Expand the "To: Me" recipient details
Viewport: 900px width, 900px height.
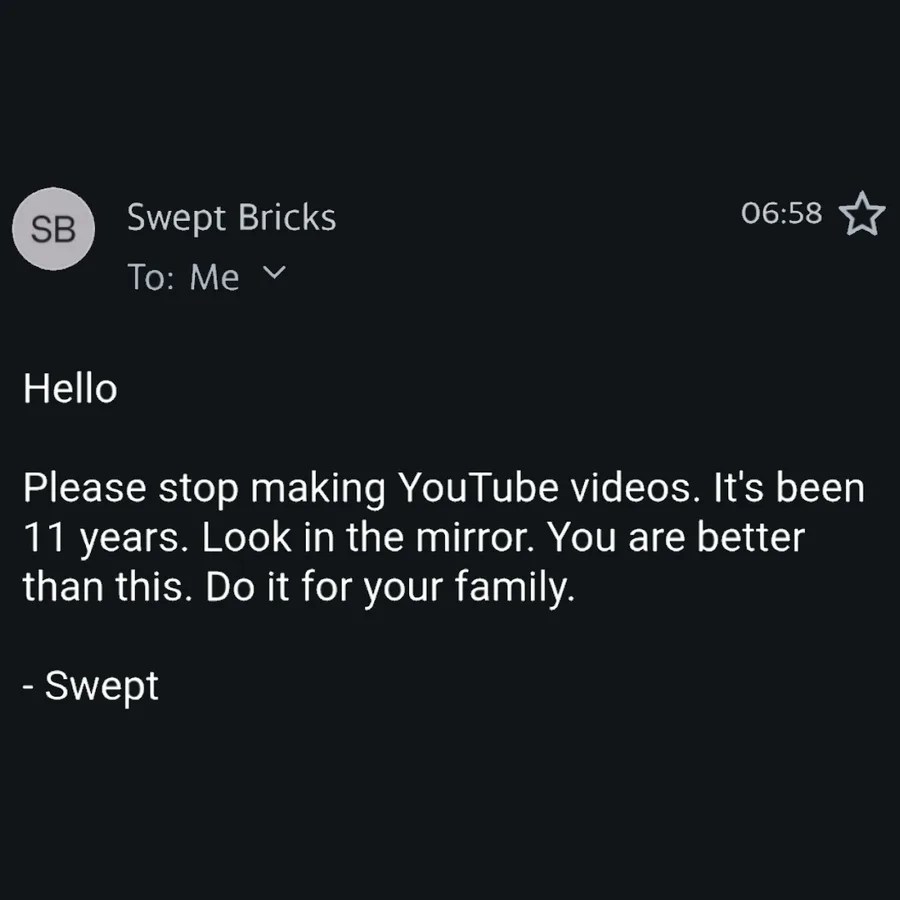click(x=276, y=274)
